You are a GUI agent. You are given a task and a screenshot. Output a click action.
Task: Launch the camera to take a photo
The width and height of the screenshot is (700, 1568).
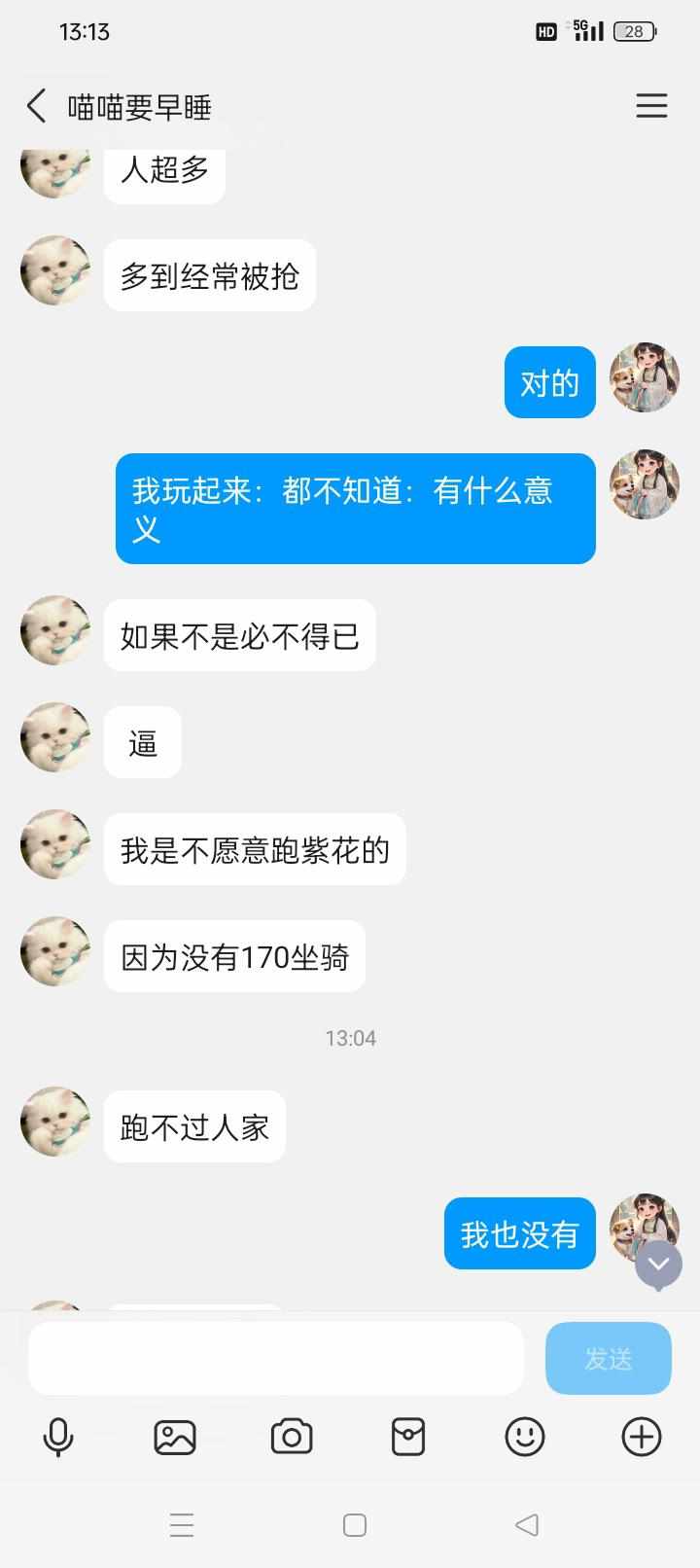[x=292, y=1437]
